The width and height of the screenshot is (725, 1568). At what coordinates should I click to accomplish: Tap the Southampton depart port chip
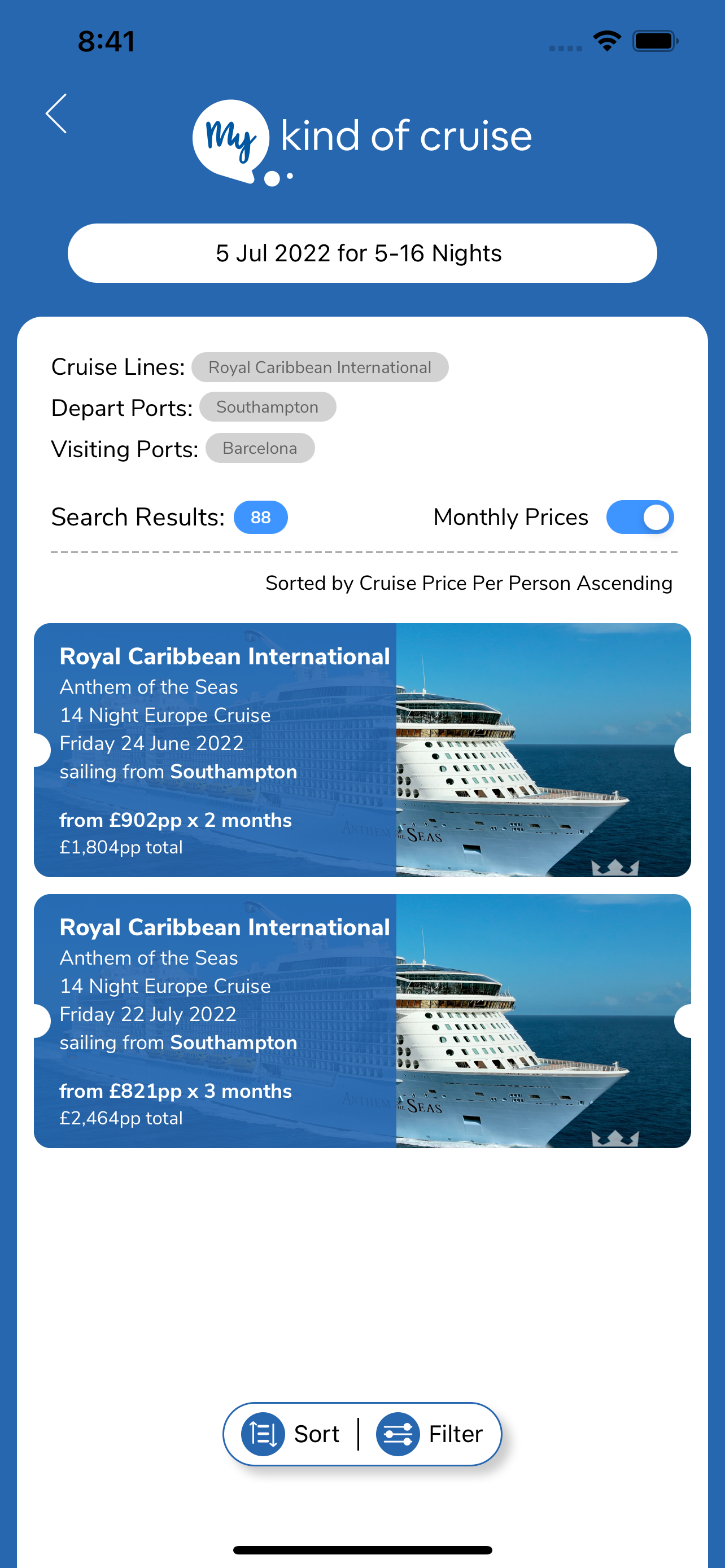point(267,407)
